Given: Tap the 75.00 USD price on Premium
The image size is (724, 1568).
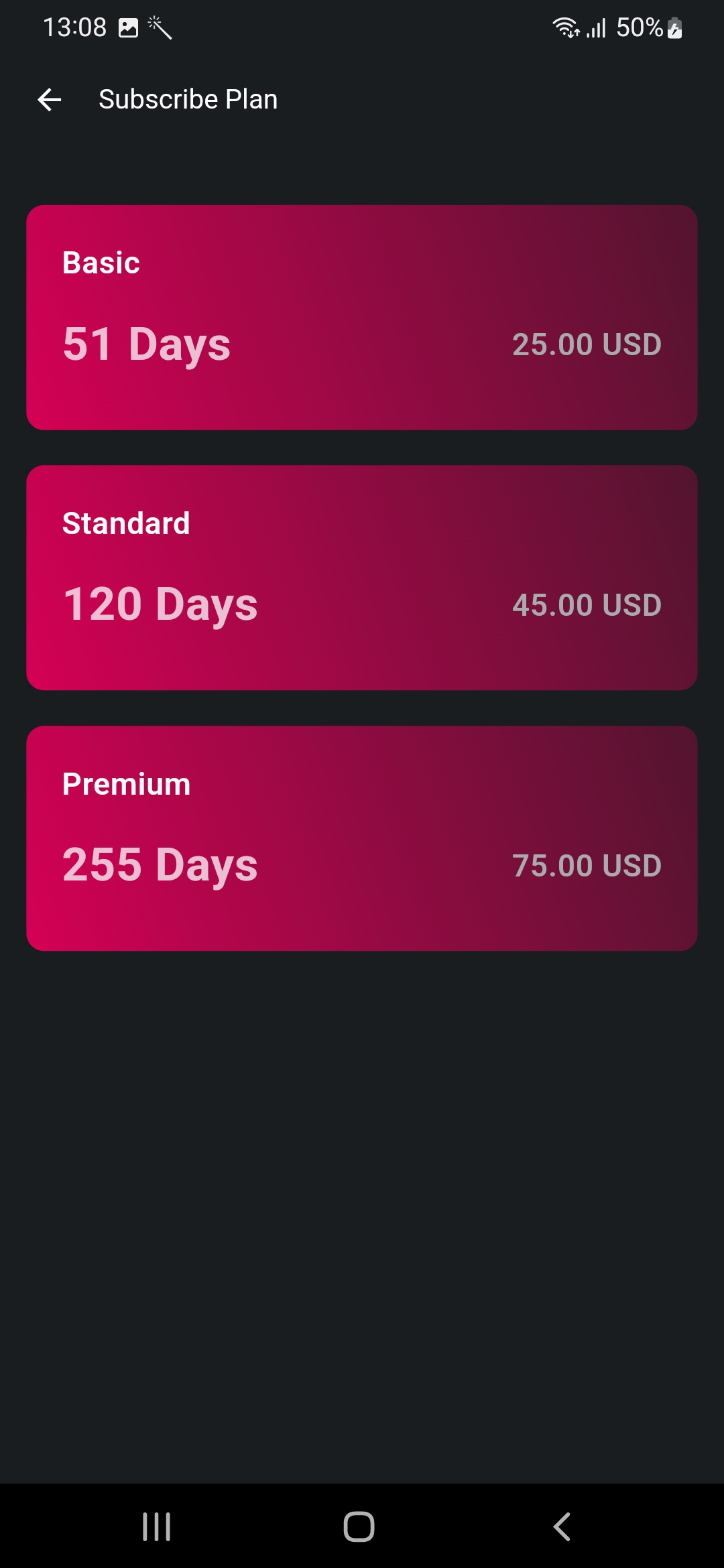Looking at the screenshot, I should pos(587,864).
